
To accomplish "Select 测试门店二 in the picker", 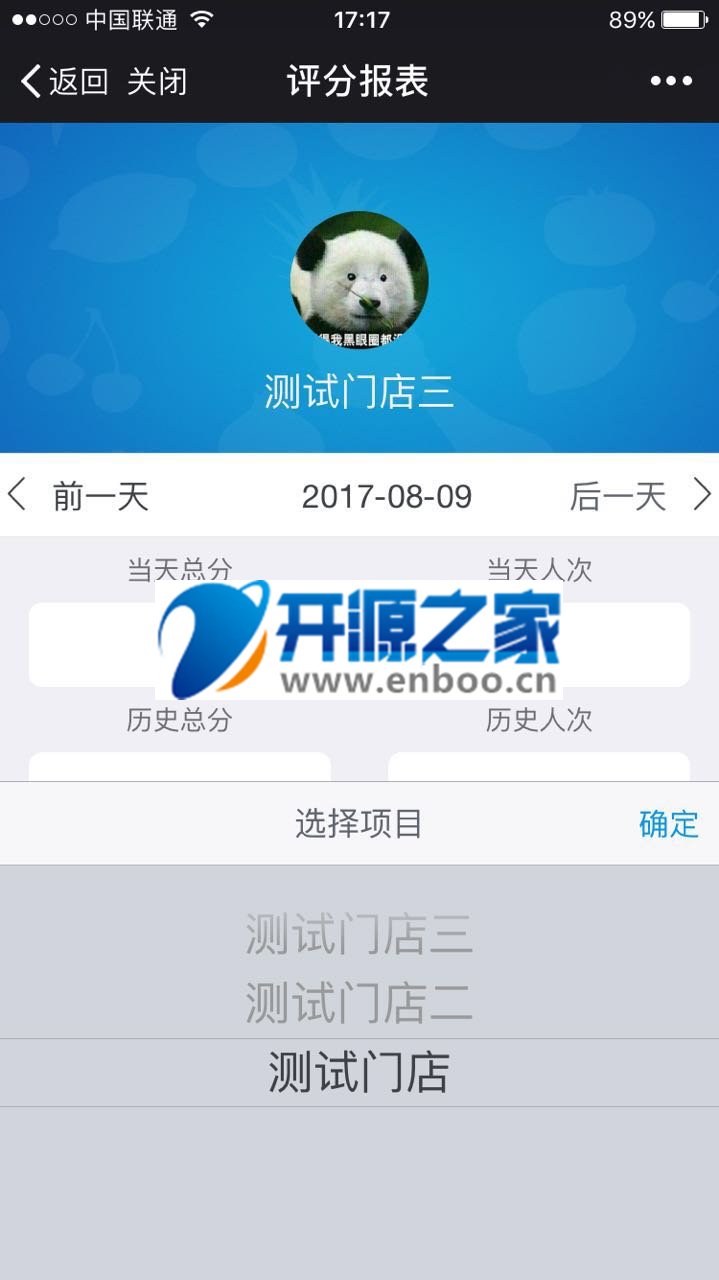I will 358,1002.
